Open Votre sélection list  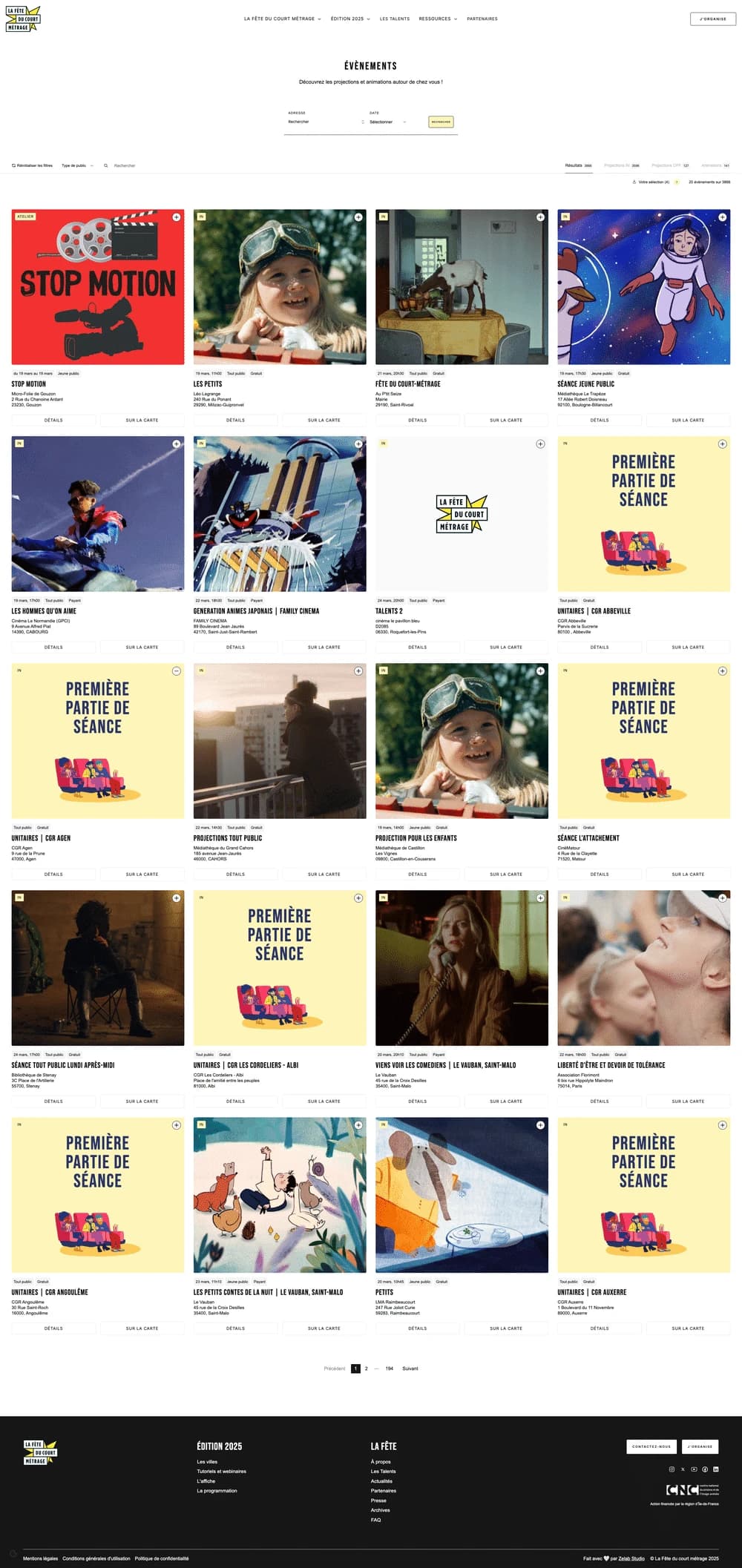coord(653,182)
